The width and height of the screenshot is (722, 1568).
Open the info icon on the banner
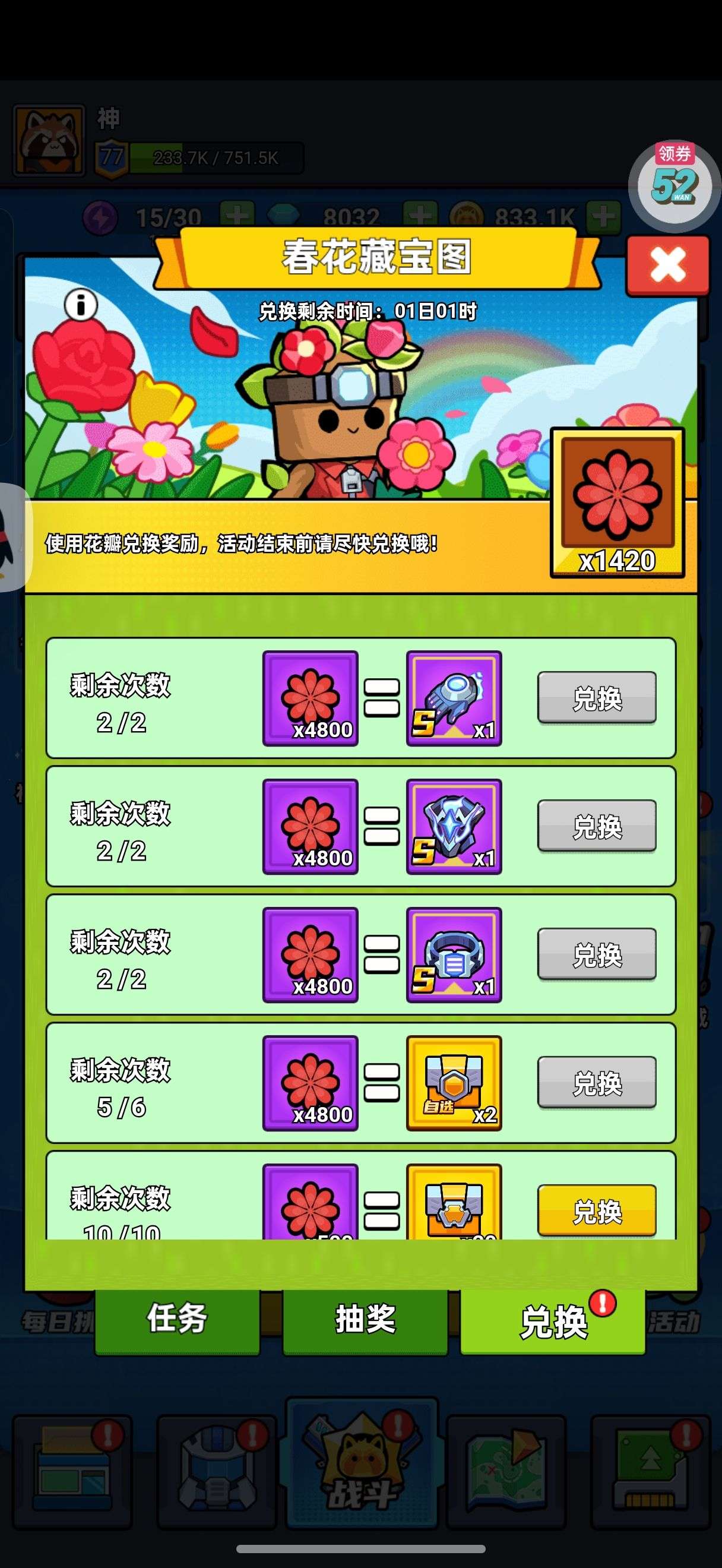click(81, 304)
